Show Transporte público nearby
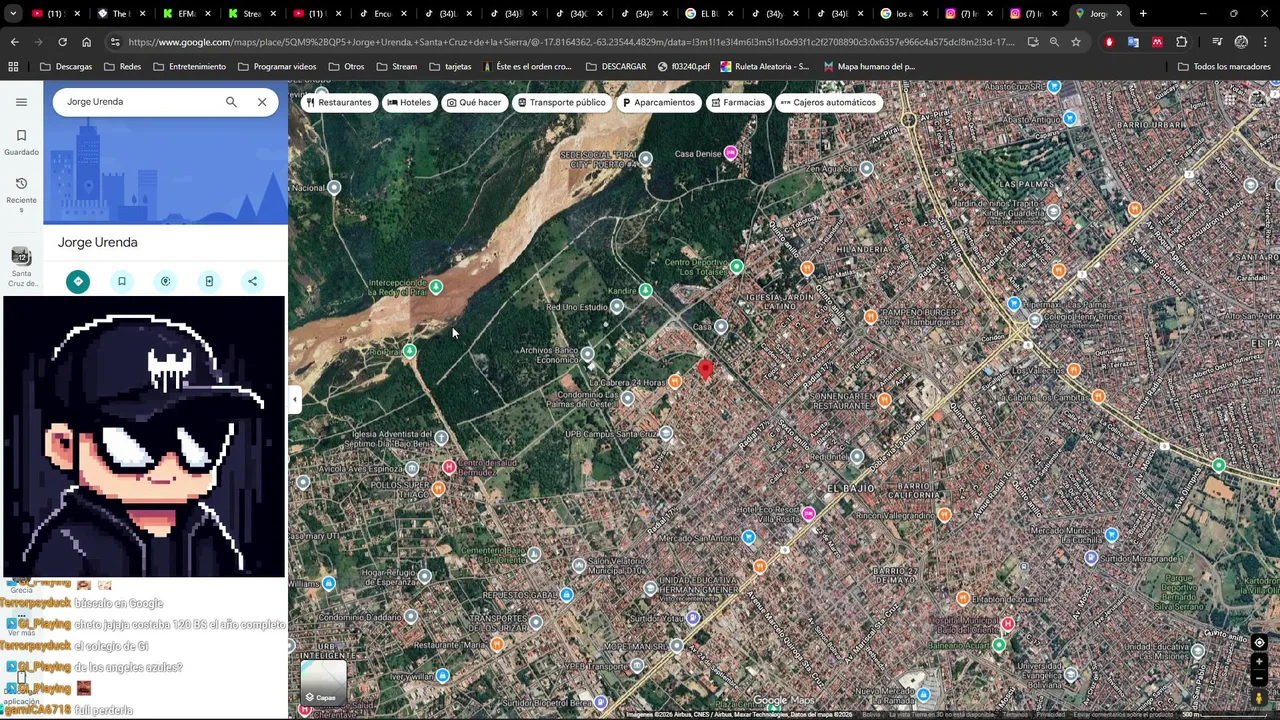 click(x=561, y=102)
